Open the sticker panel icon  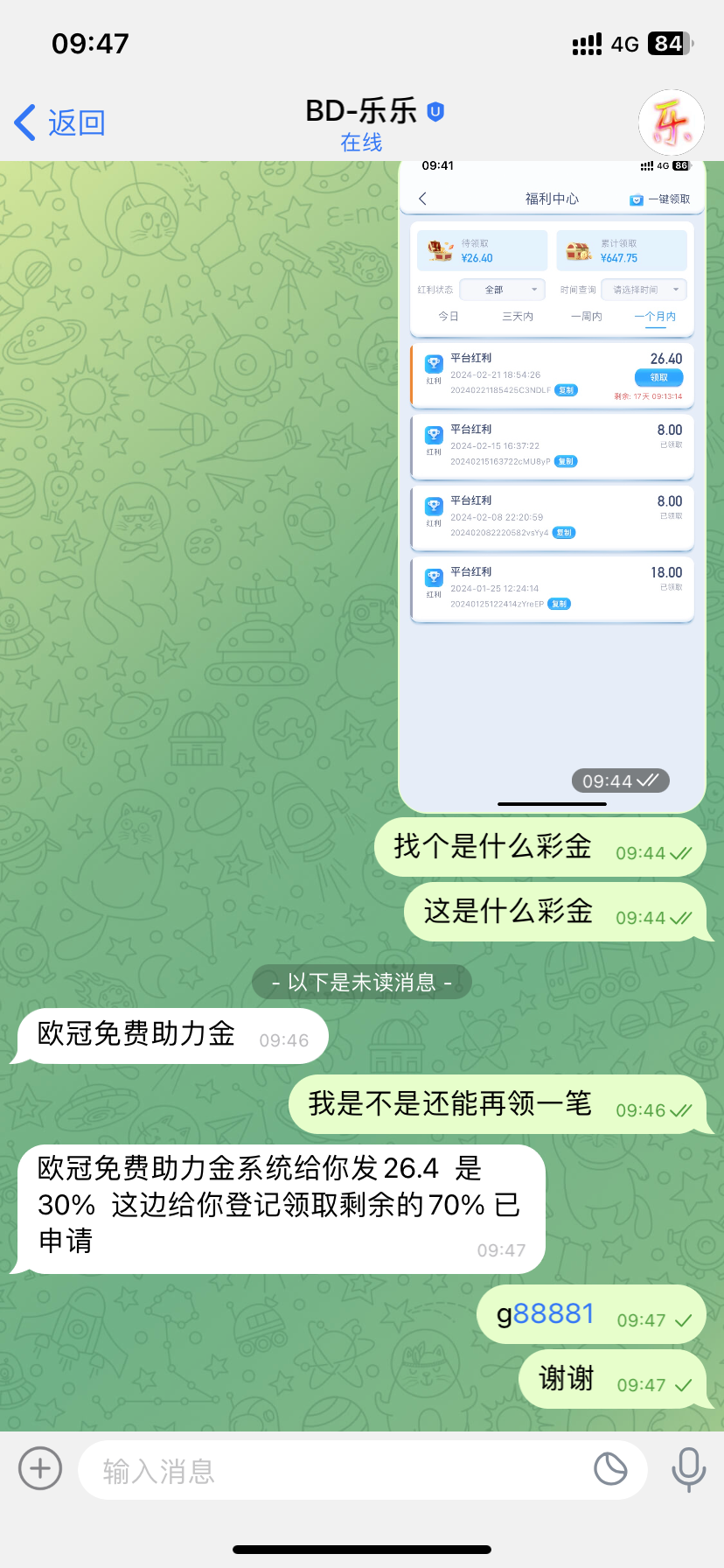pos(610,1468)
